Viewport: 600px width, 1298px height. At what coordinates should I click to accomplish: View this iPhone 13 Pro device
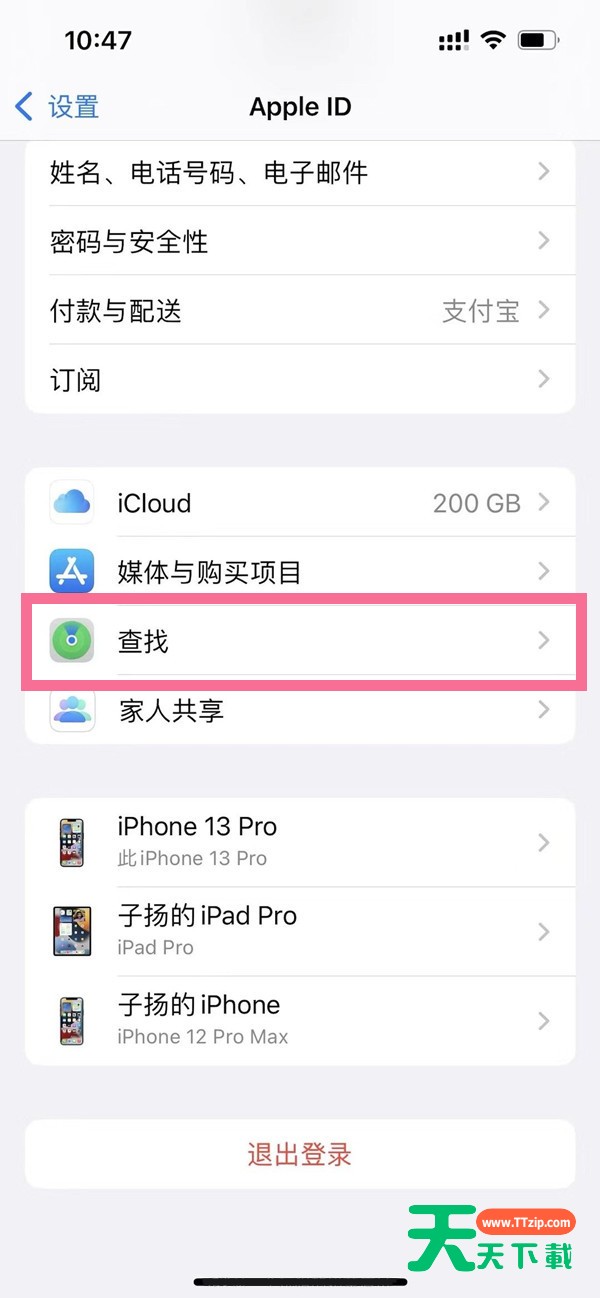pos(300,842)
